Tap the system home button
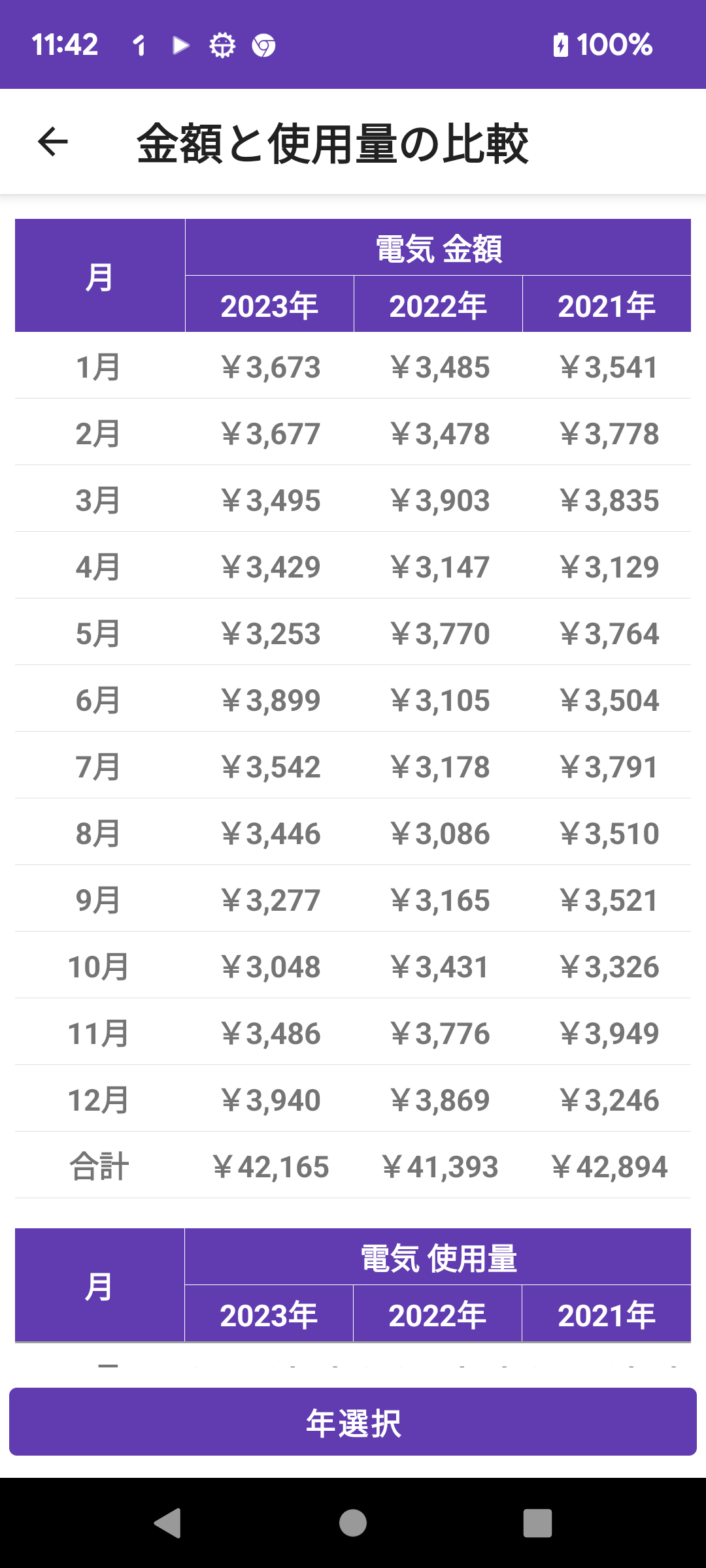 353,1523
